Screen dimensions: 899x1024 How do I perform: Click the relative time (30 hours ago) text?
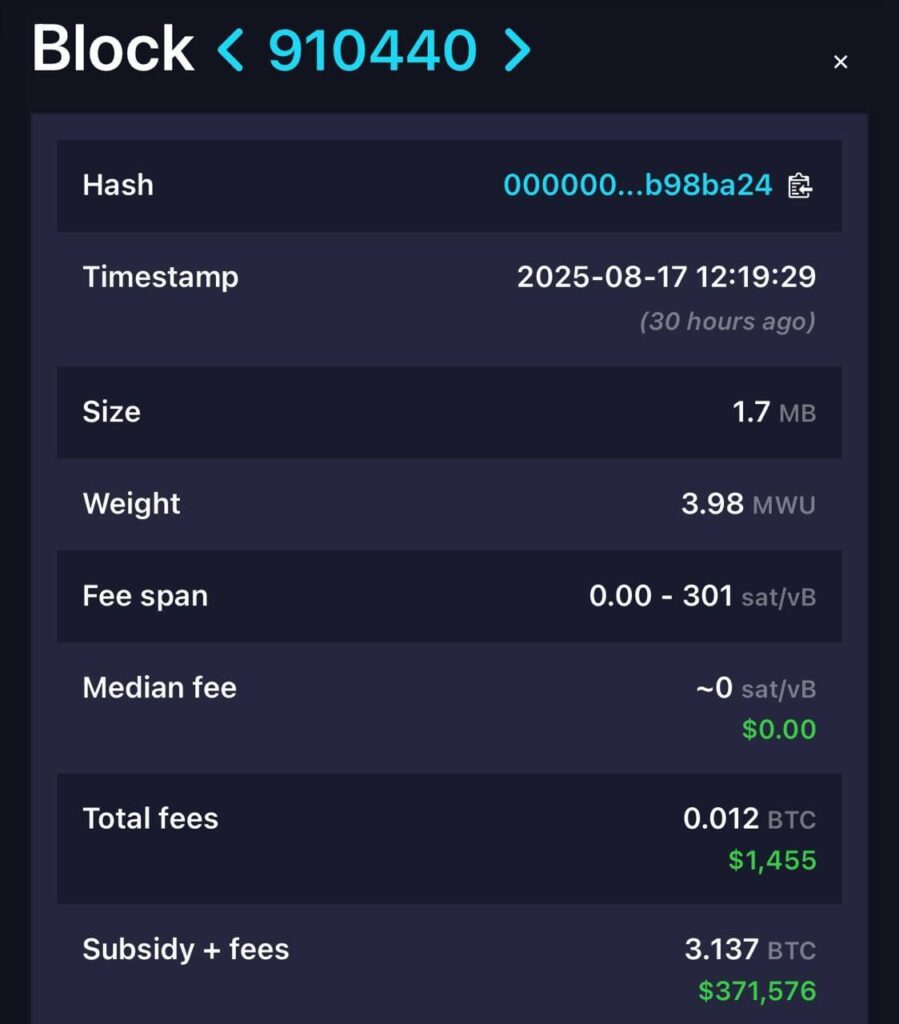point(729,322)
